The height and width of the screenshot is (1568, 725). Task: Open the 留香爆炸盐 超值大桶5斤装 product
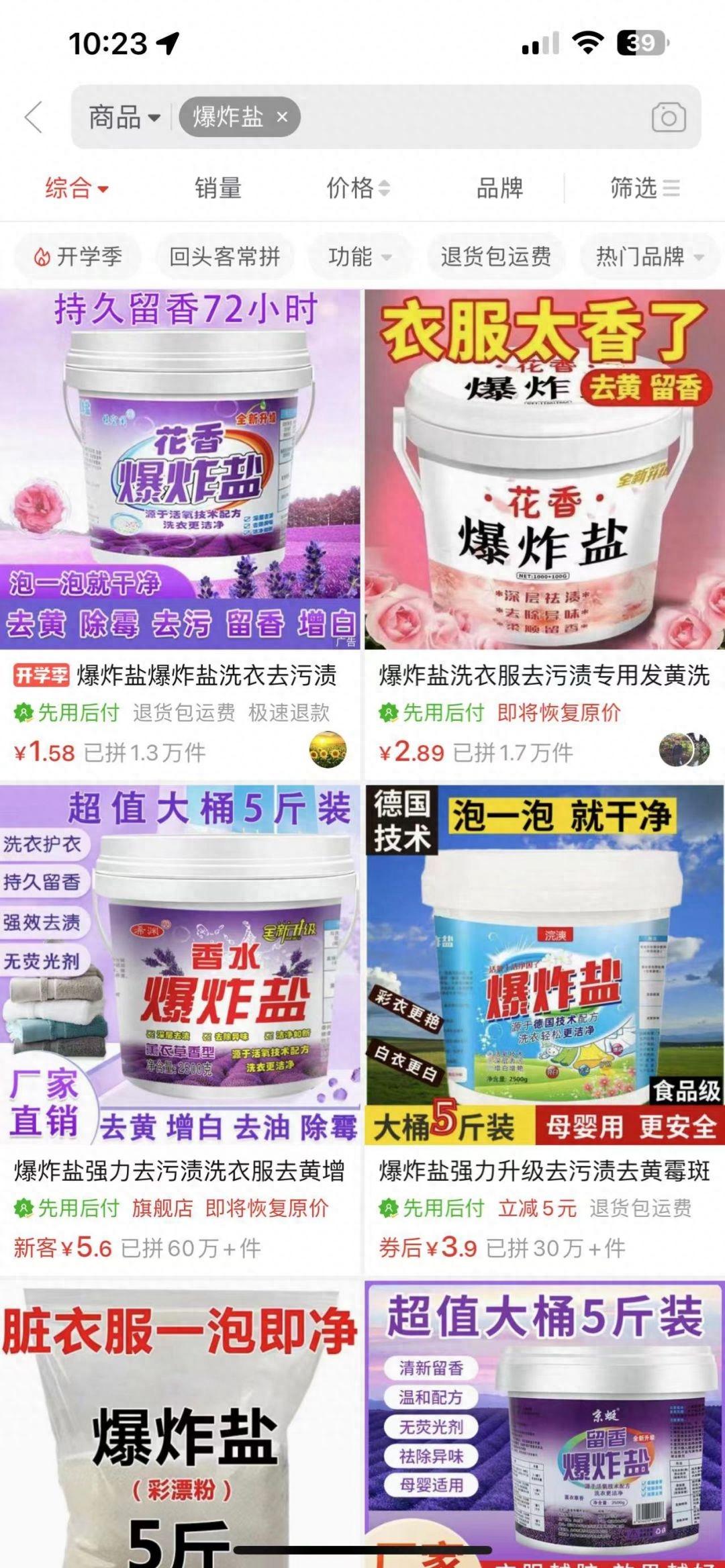tap(545, 1424)
